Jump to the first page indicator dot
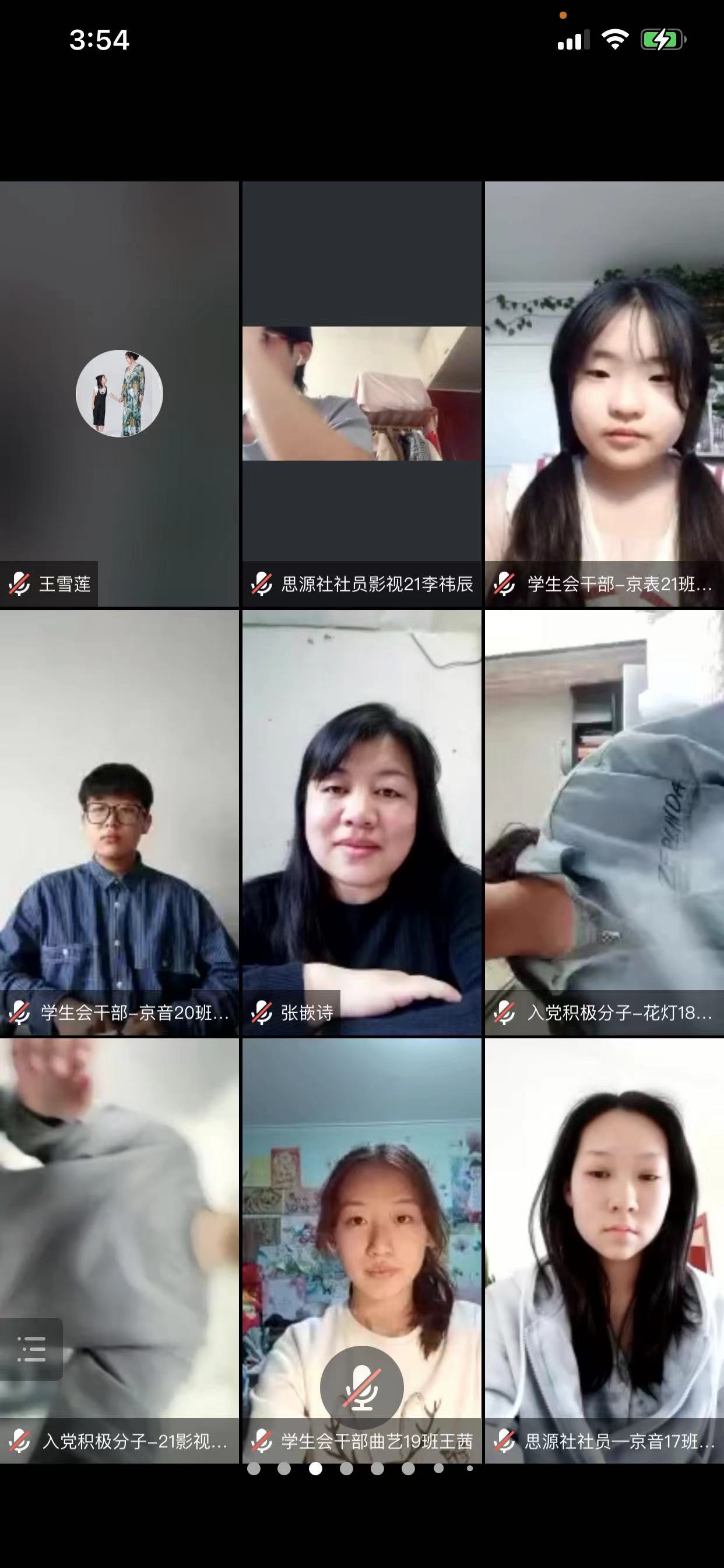Image resolution: width=724 pixels, height=1568 pixels. click(x=254, y=1469)
